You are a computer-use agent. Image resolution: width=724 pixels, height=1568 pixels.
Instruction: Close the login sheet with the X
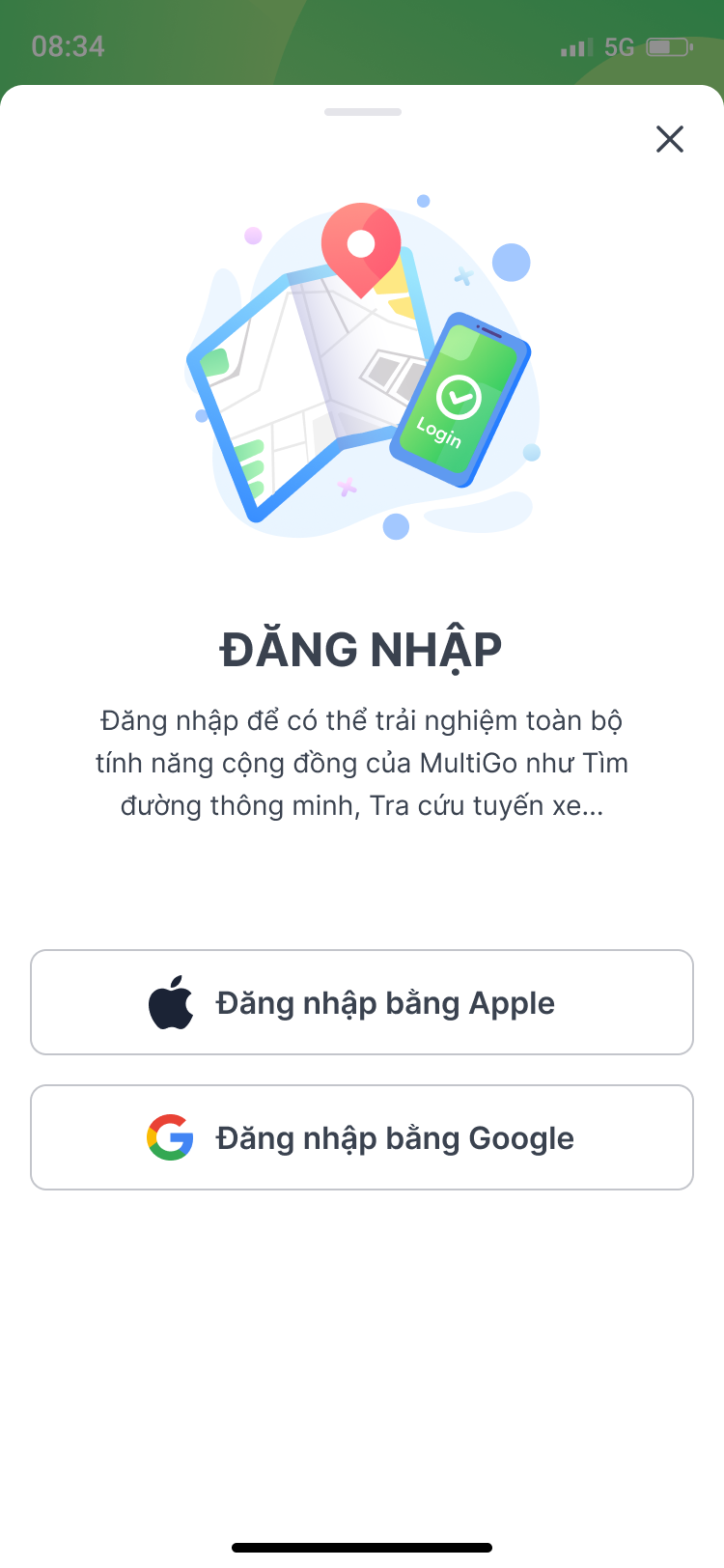coord(669,139)
